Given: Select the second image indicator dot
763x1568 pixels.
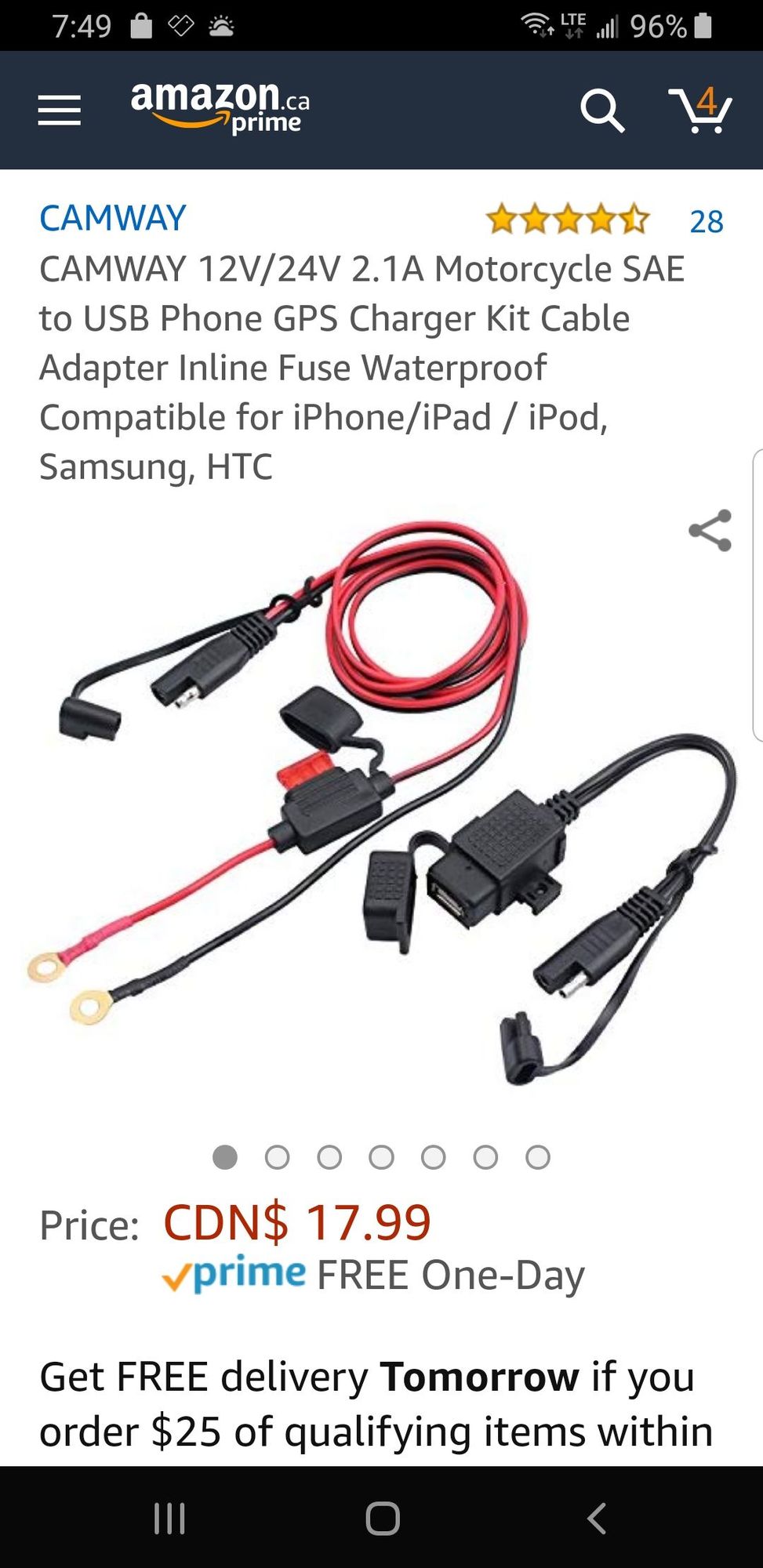Looking at the screenshot, I should tap(277, 1157).
